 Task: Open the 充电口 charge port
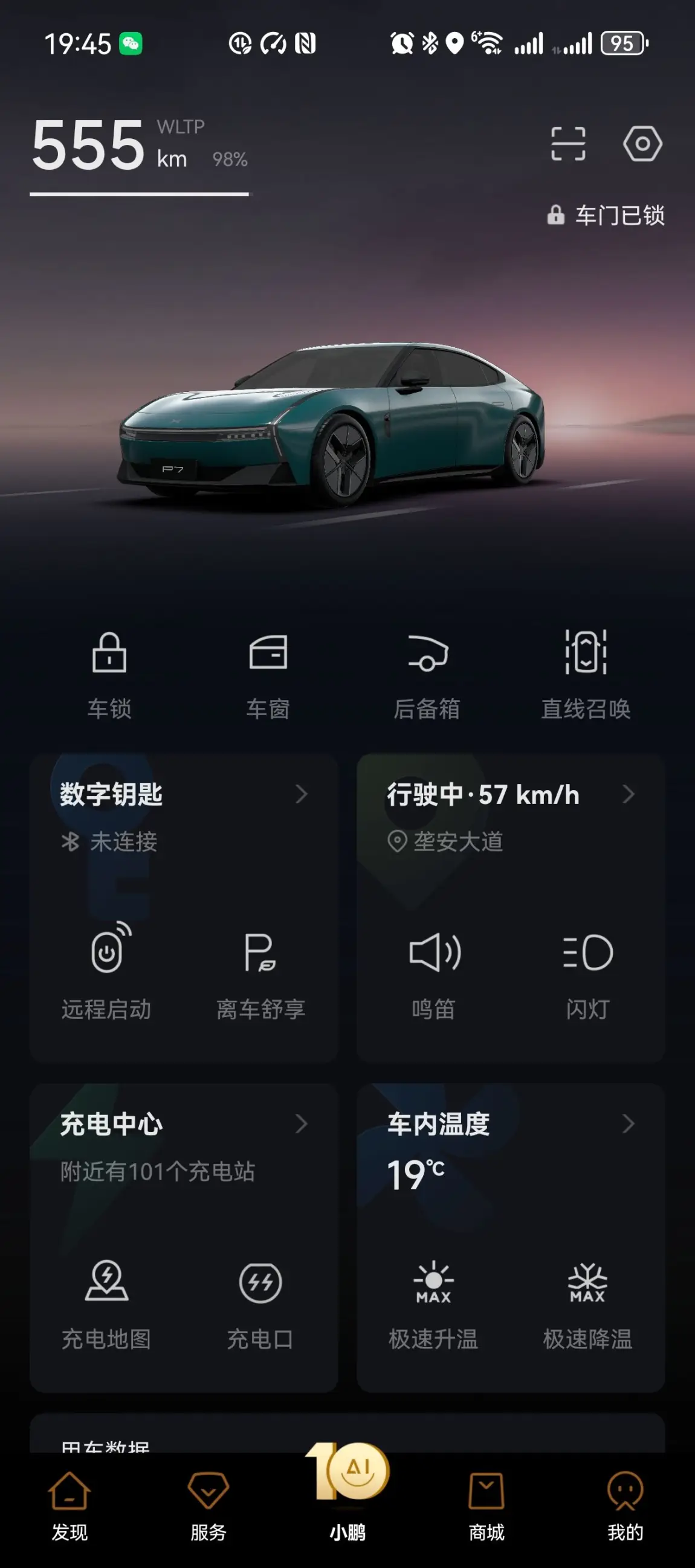[260, 1302]
